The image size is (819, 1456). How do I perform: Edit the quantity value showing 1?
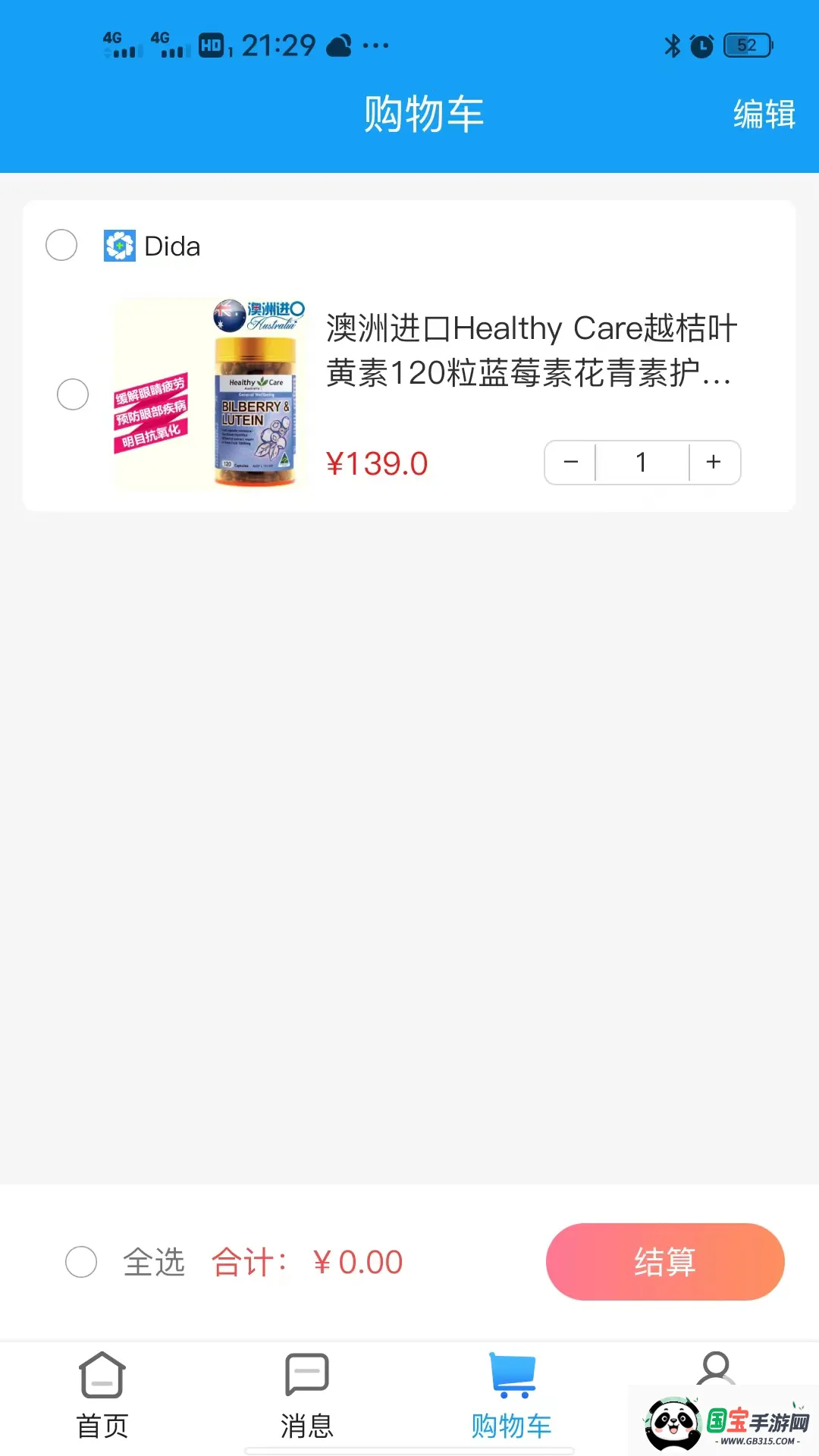point(642,462)
